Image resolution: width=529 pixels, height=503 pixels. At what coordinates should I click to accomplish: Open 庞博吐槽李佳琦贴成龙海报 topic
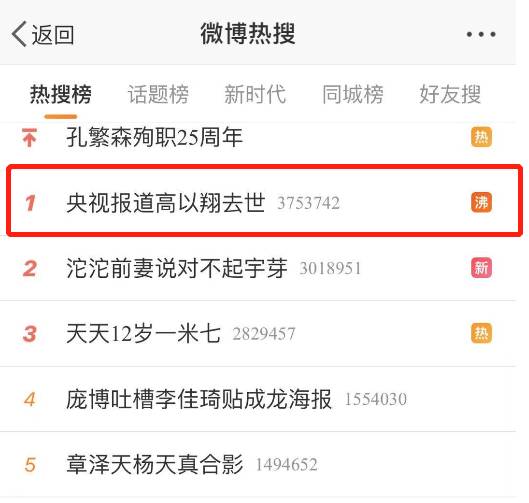coord(258,399)
